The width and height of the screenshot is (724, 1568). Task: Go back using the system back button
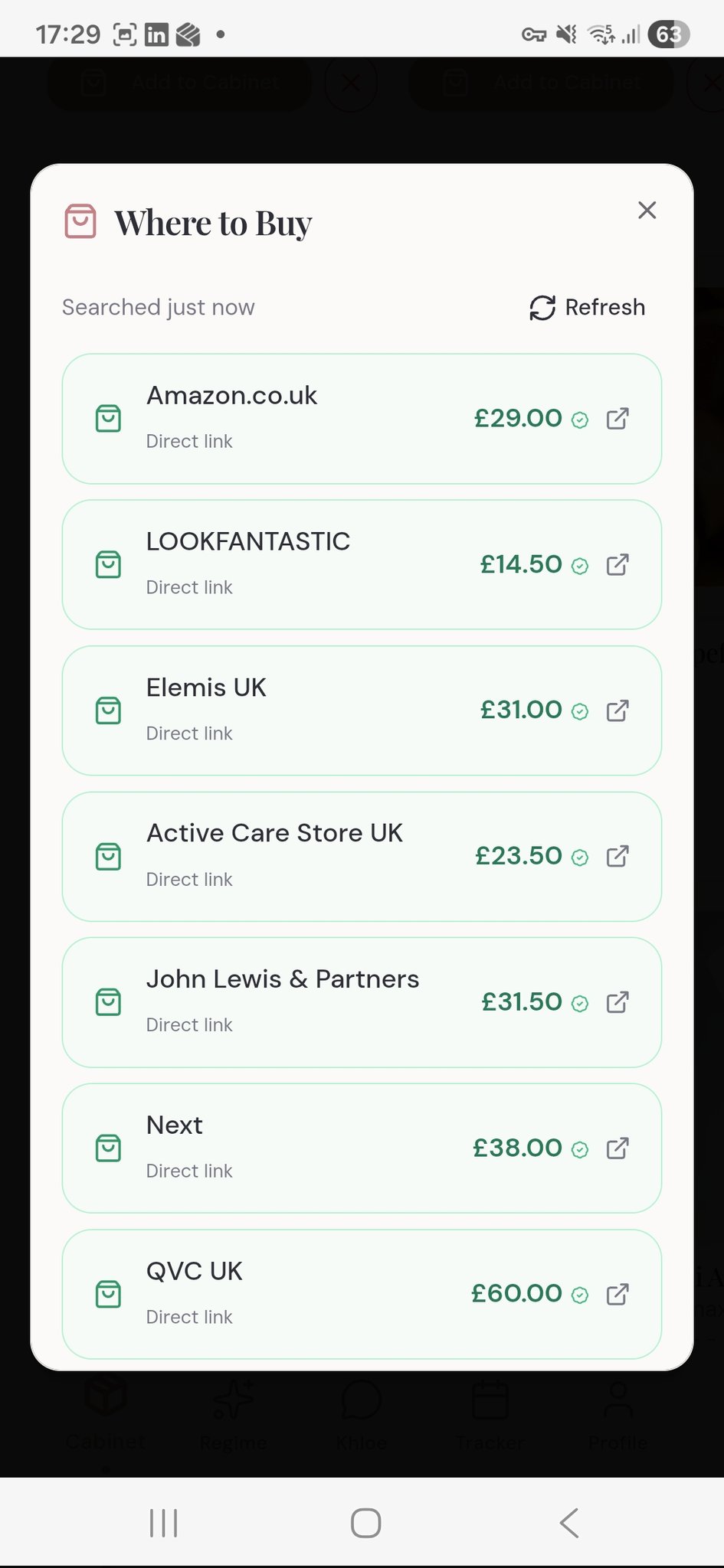pyautogui.click(x=568, y=1523)
